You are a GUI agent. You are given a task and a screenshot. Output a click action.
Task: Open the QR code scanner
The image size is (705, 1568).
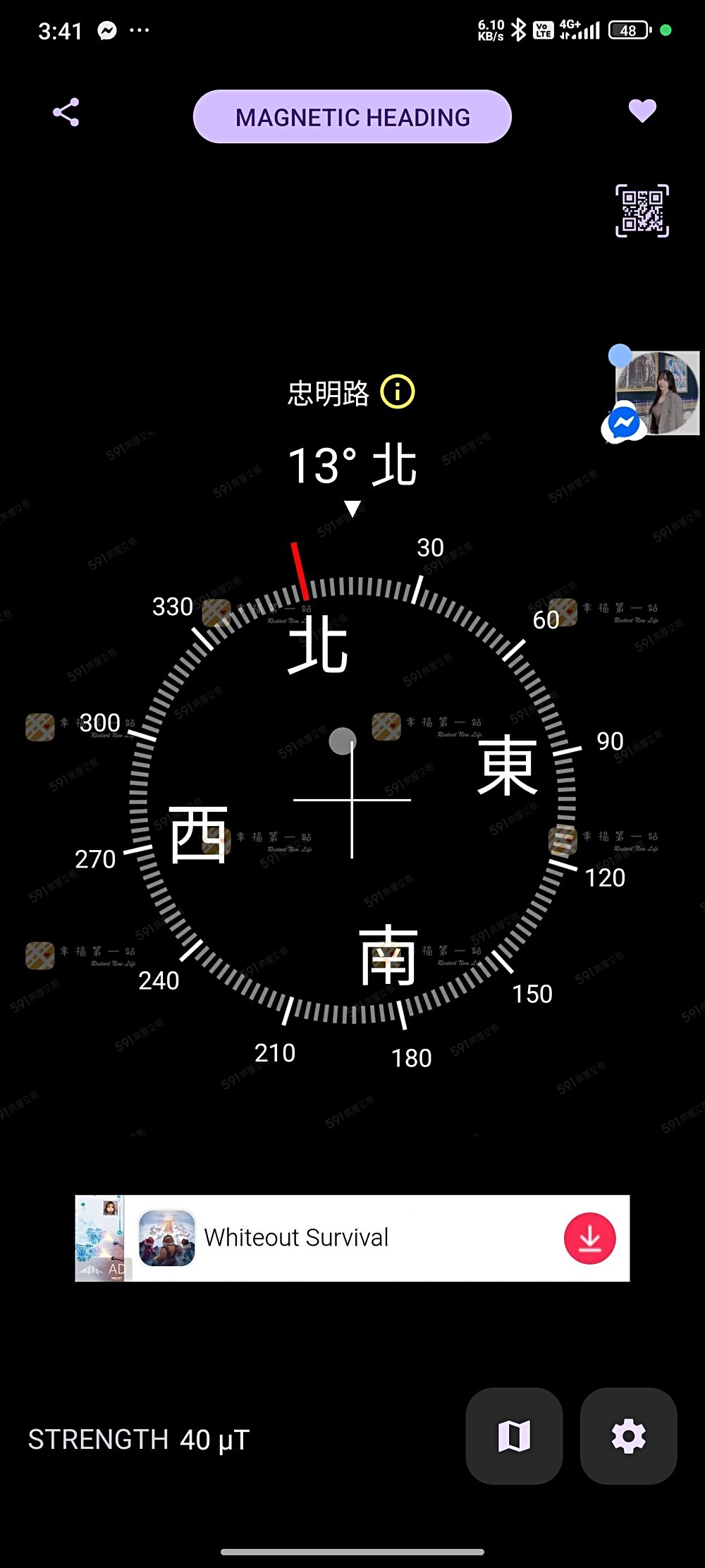point(642,211)
